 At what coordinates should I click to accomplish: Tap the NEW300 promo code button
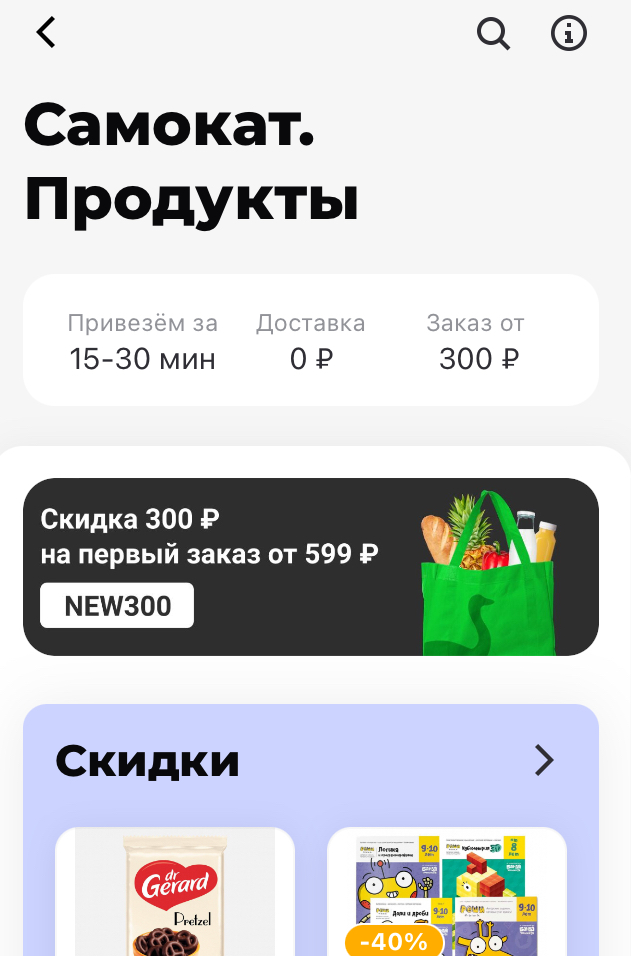[117, 605]
